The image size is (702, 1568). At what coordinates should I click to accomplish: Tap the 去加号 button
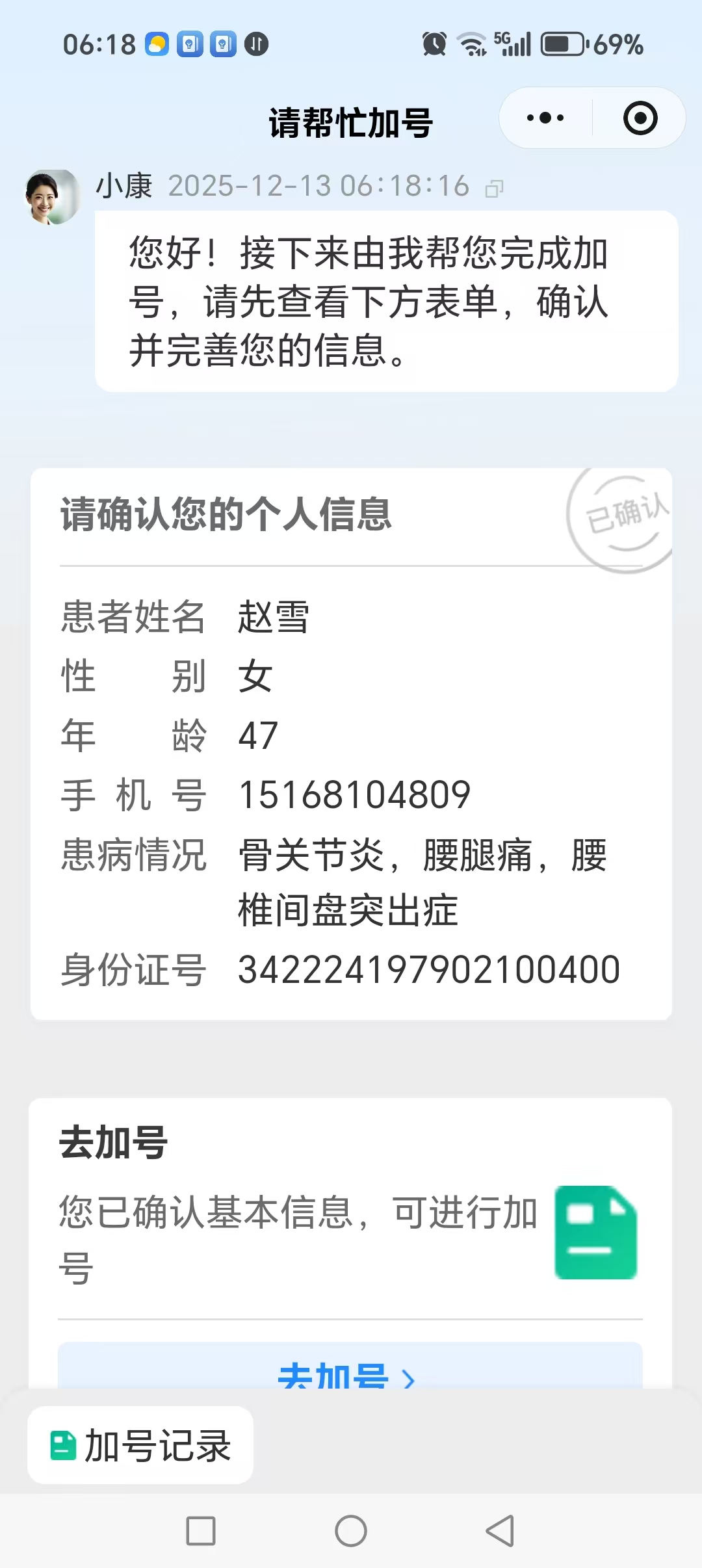tap(350, 1370)
